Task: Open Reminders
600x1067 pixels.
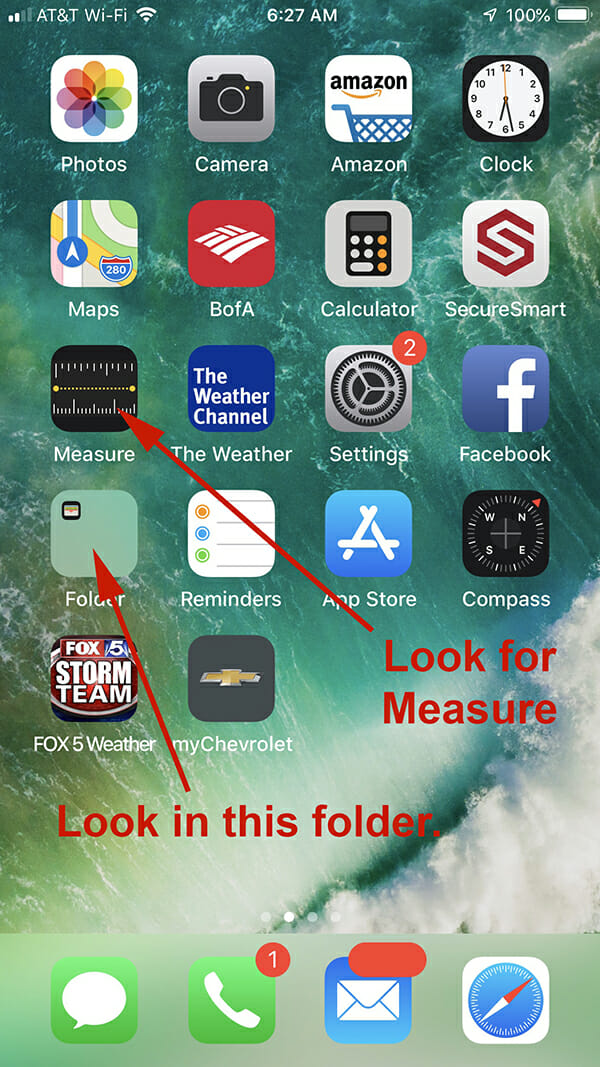Action: (x=231, y=533)
